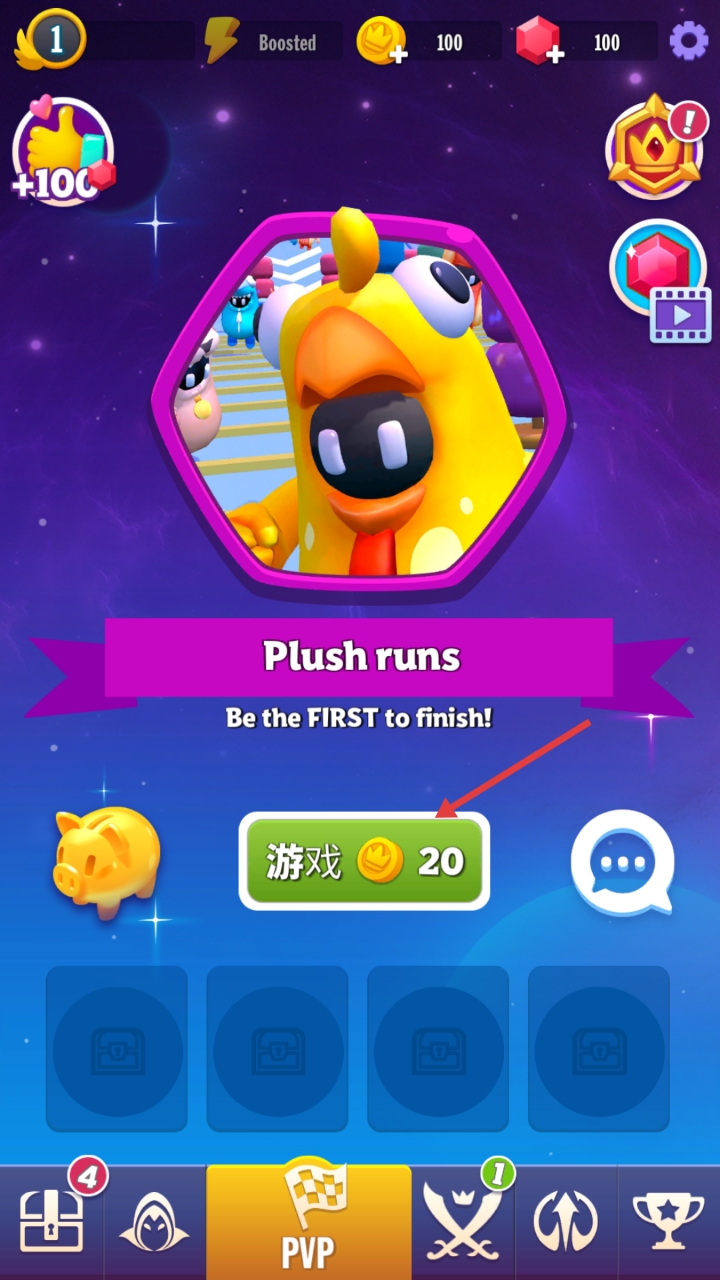Open the crossed swords tab
The image size is (720, 1280).
463,1222
